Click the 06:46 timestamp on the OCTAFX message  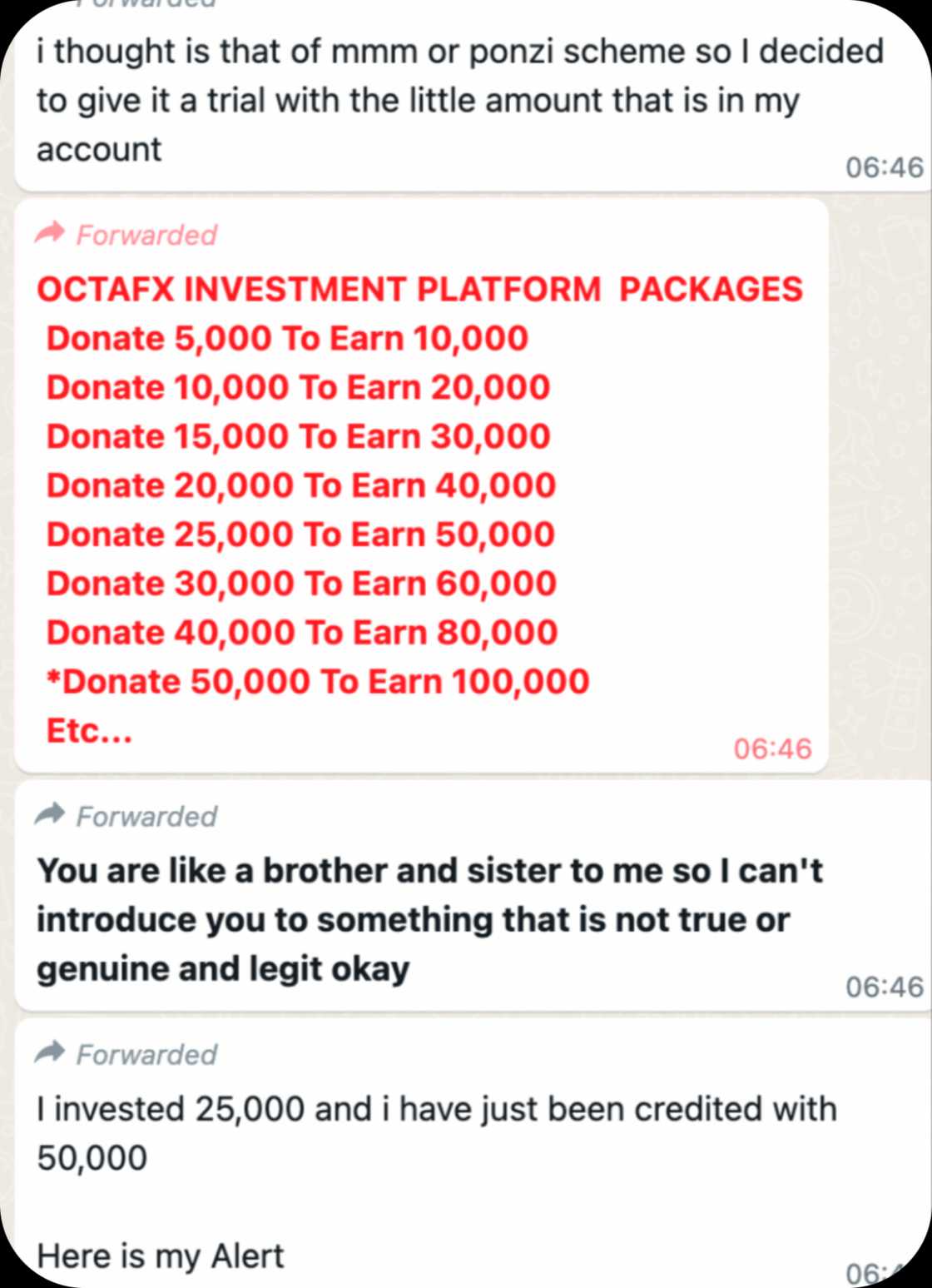pyautogui.click(x=774, y=748)
